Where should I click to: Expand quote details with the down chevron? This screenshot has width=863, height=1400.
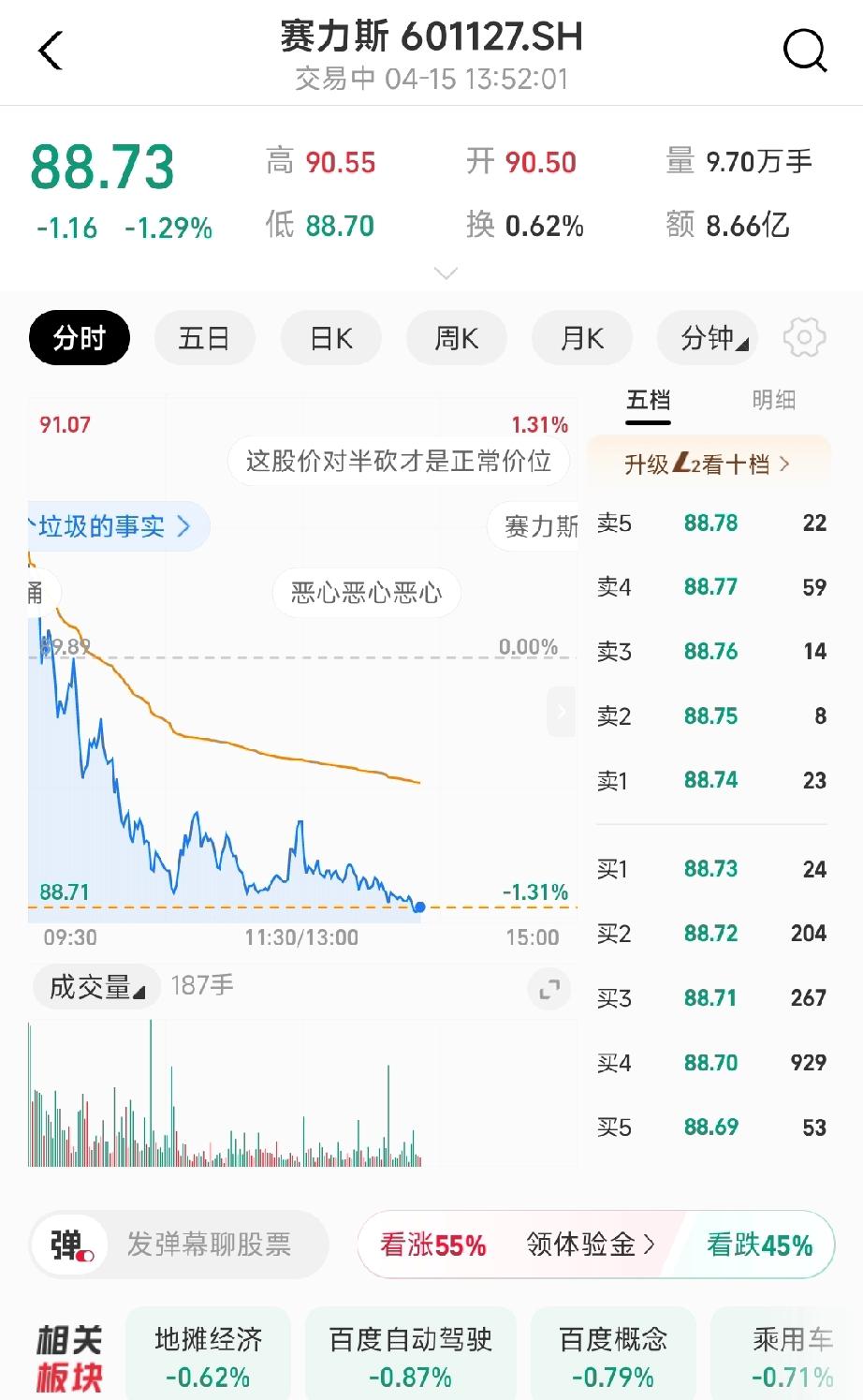pyautogui.click(x=445, y=273)
